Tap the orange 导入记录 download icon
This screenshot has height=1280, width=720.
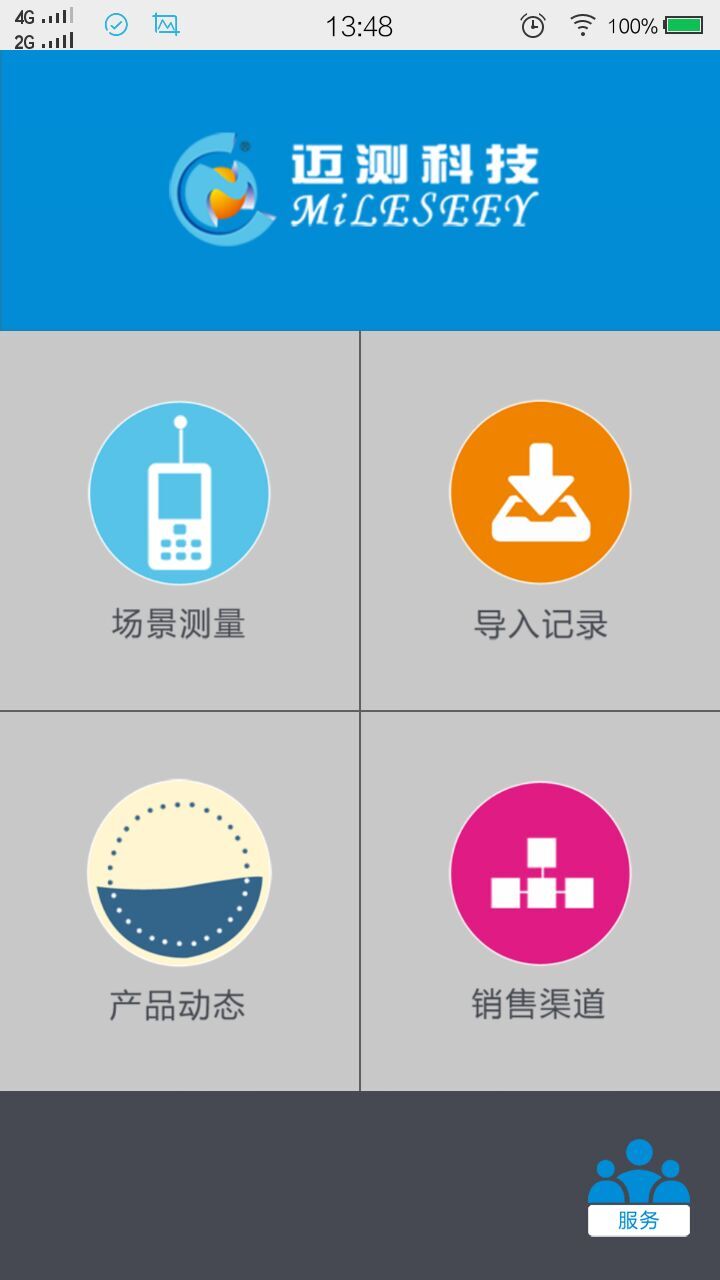tap(540, 492)
